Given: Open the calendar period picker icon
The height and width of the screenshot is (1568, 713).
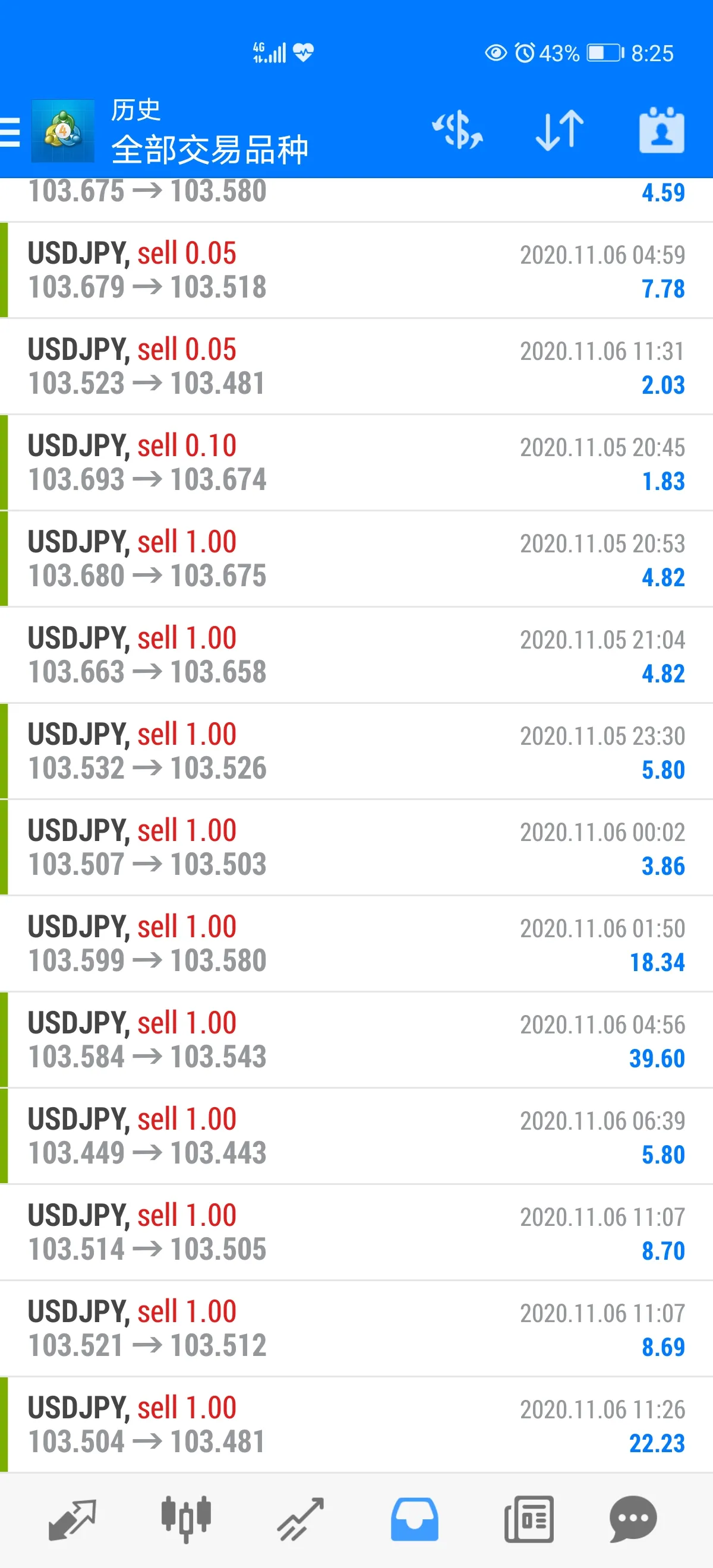Looking at the screenshot, I should (x=662, y=129).
